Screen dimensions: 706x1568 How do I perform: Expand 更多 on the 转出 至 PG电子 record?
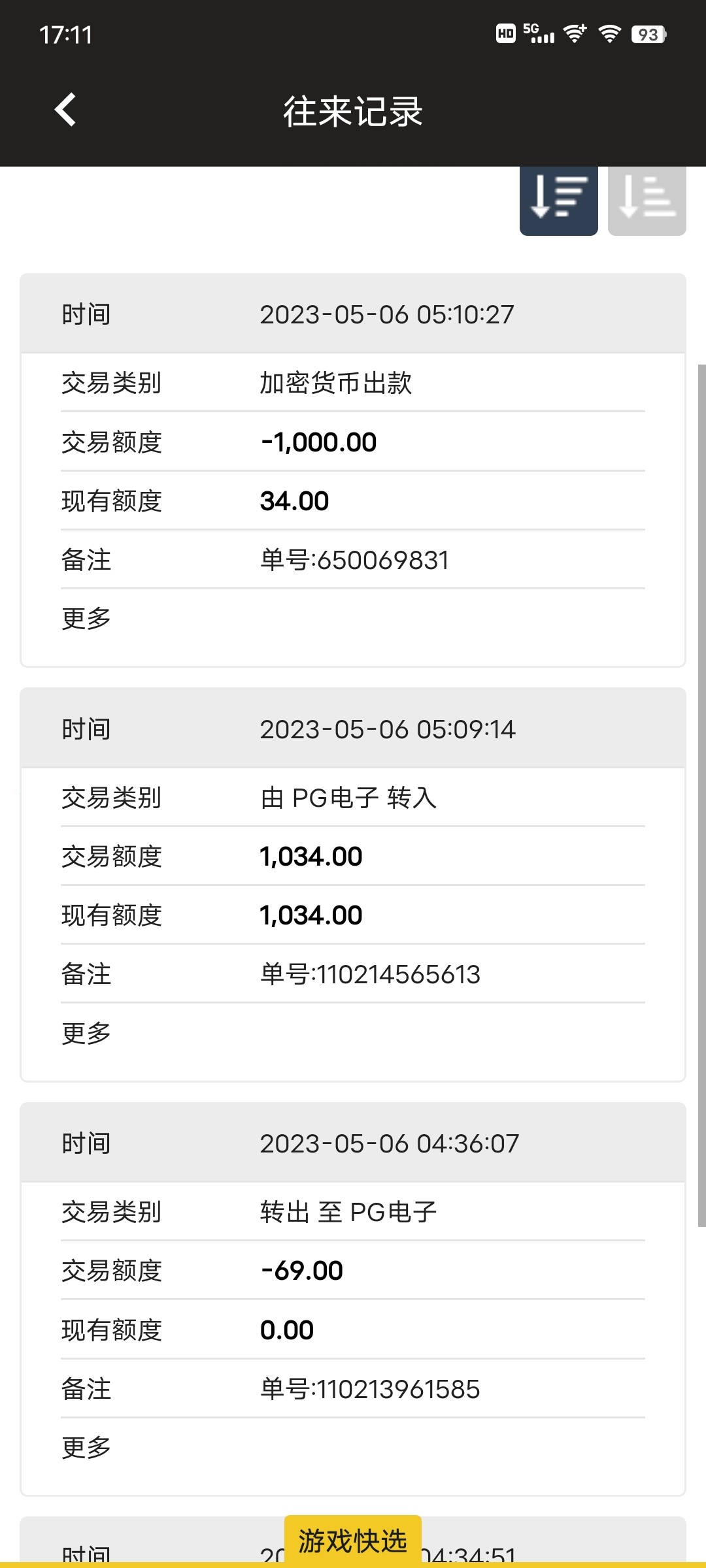[x=87, y=1447]
